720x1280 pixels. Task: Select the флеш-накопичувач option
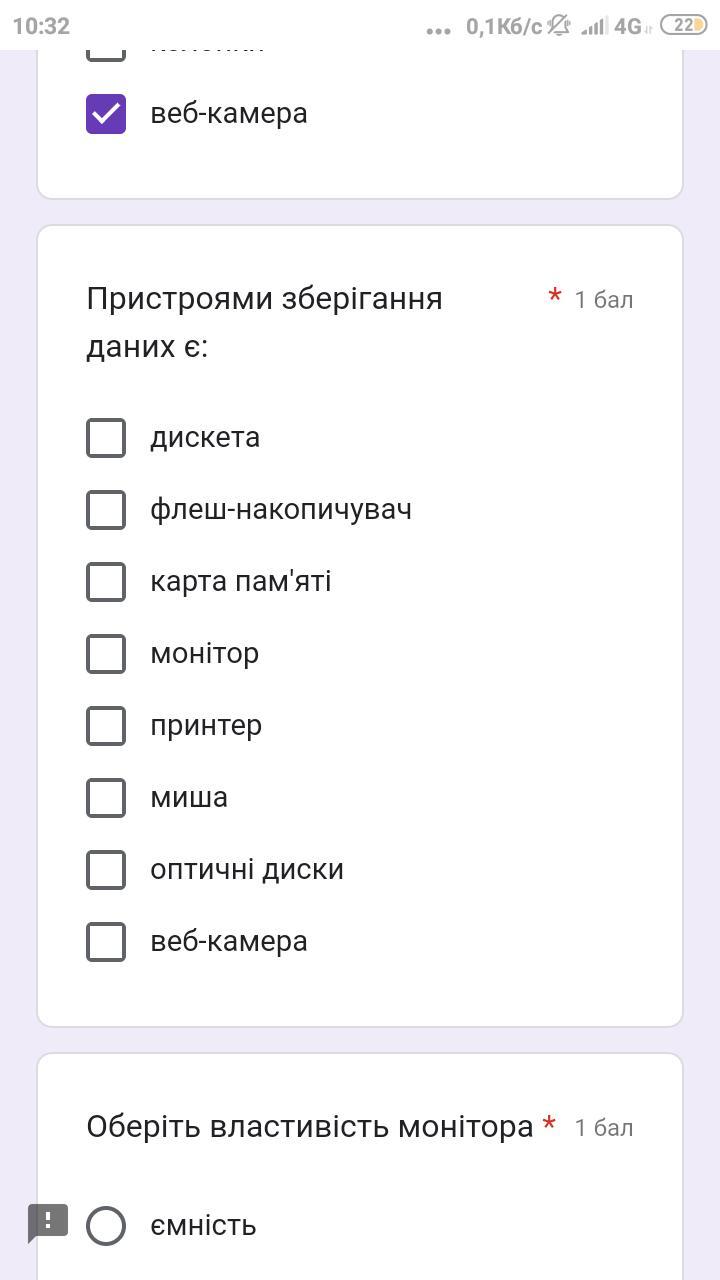(106, 510)
